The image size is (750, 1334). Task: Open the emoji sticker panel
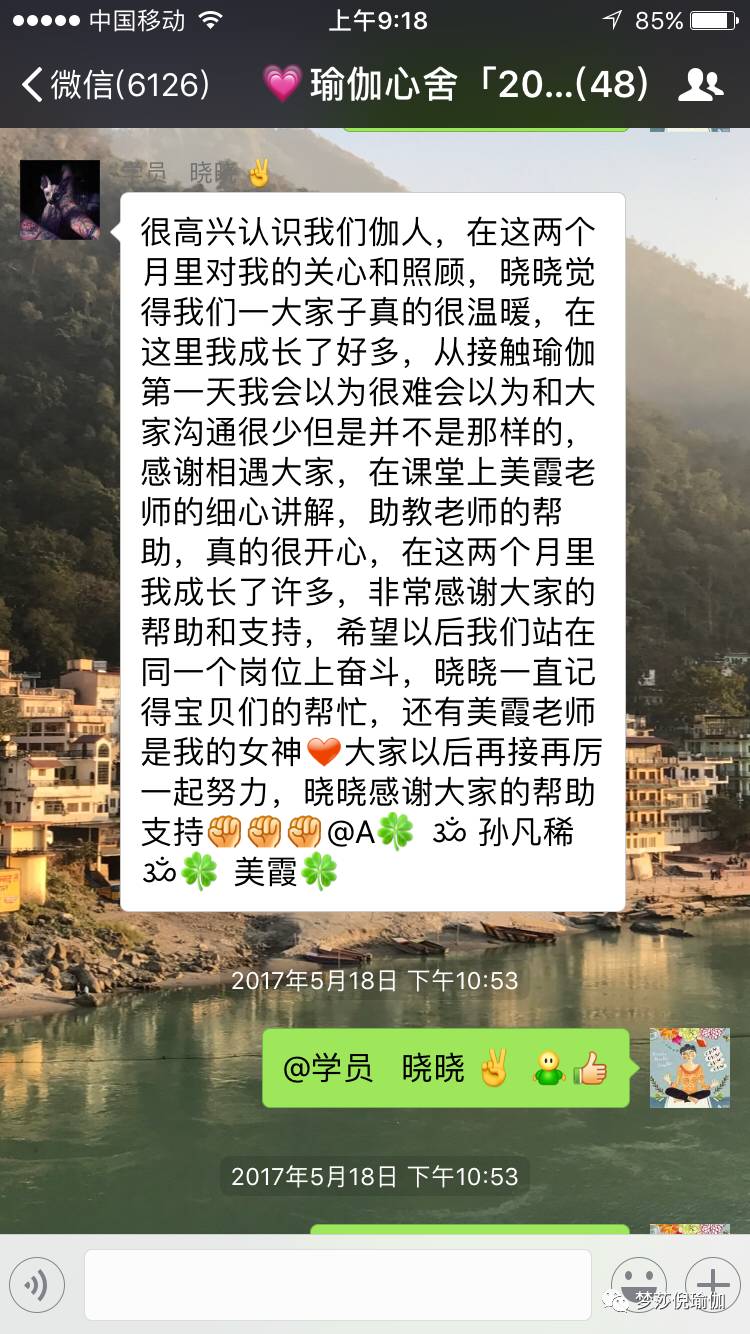[x=638, y=1284]
